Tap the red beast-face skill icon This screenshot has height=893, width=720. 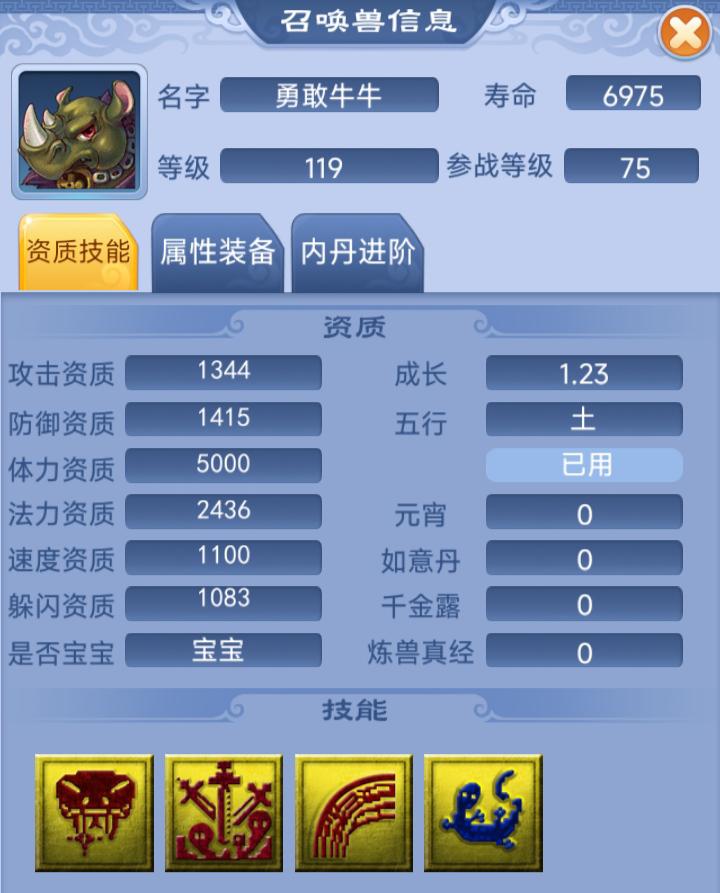pos(94,813)
